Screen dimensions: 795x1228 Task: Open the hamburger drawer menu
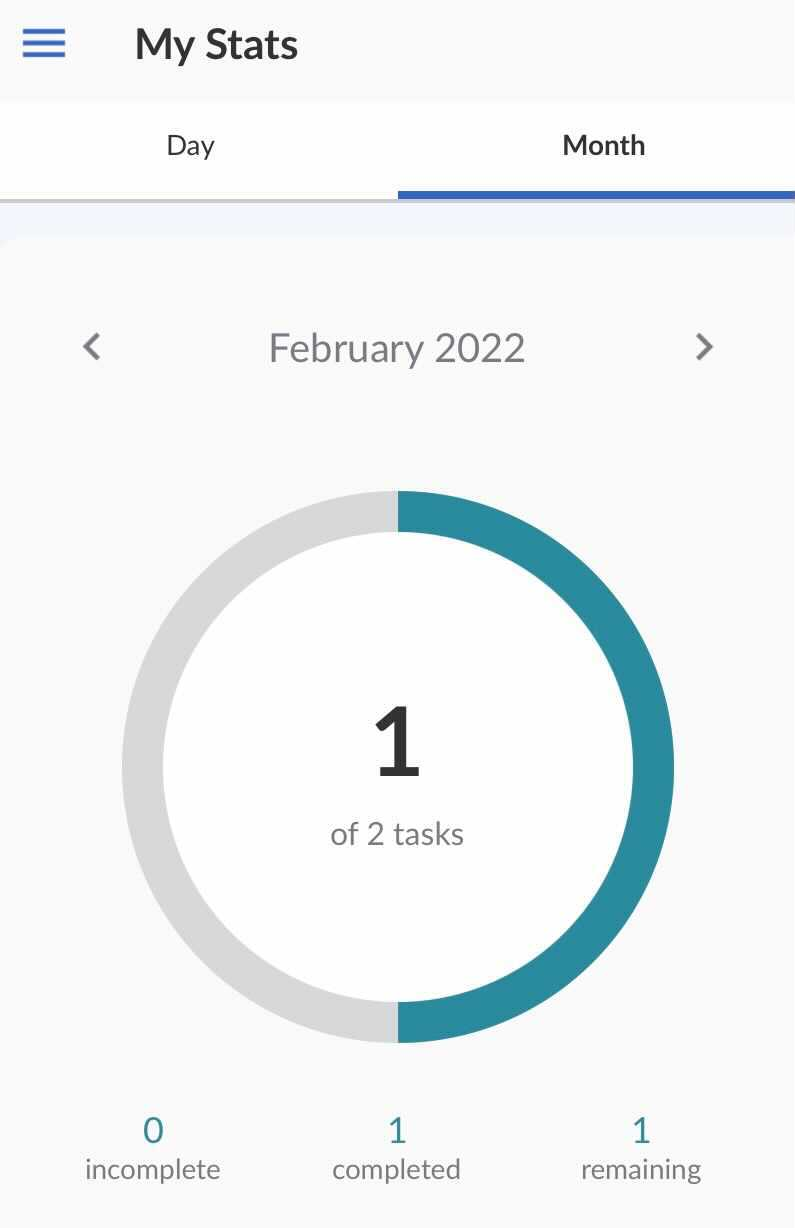pos(44,44)
